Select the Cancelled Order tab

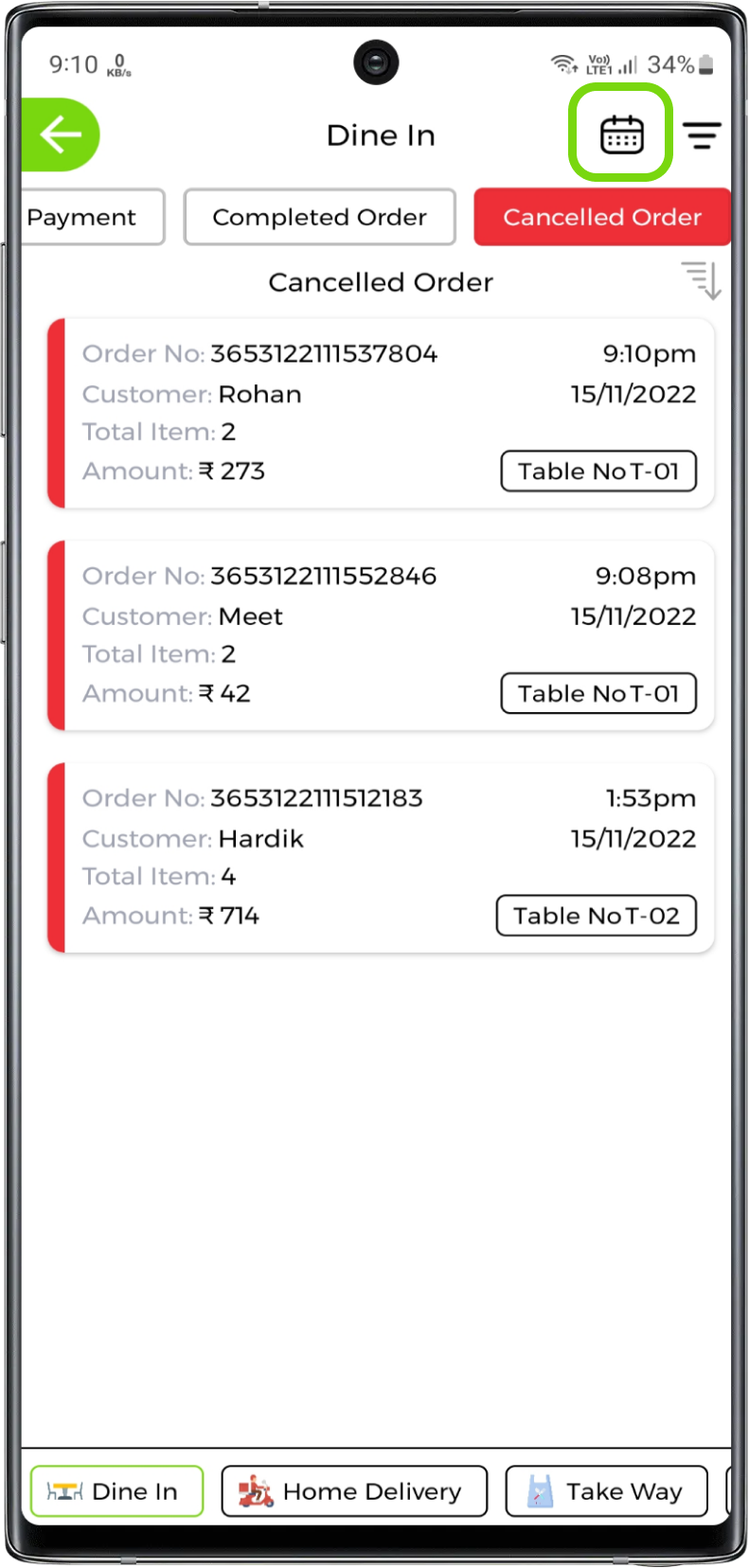click(601, 217)
